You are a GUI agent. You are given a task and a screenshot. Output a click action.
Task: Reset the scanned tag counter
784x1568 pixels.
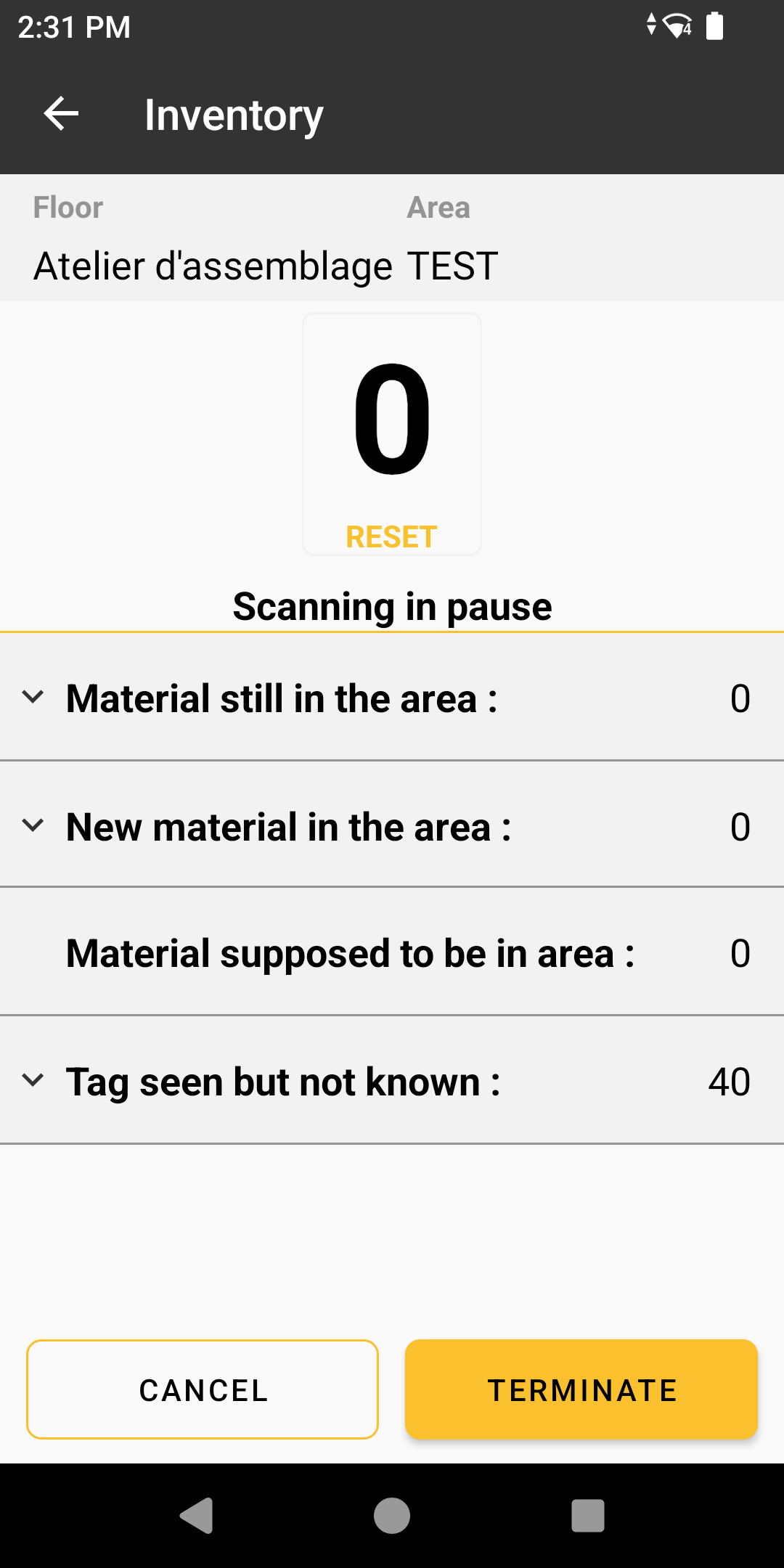pos(391,536)
